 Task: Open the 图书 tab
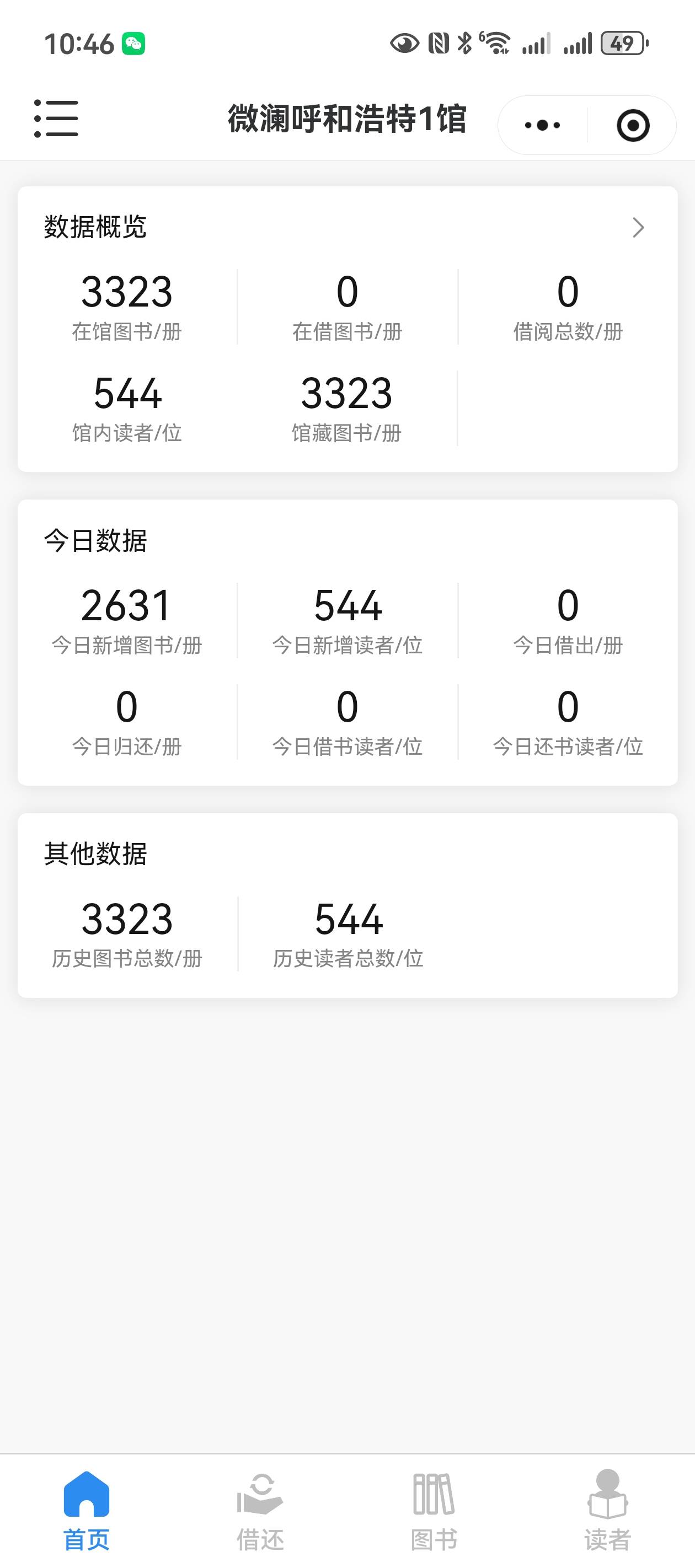(434, 1511)
